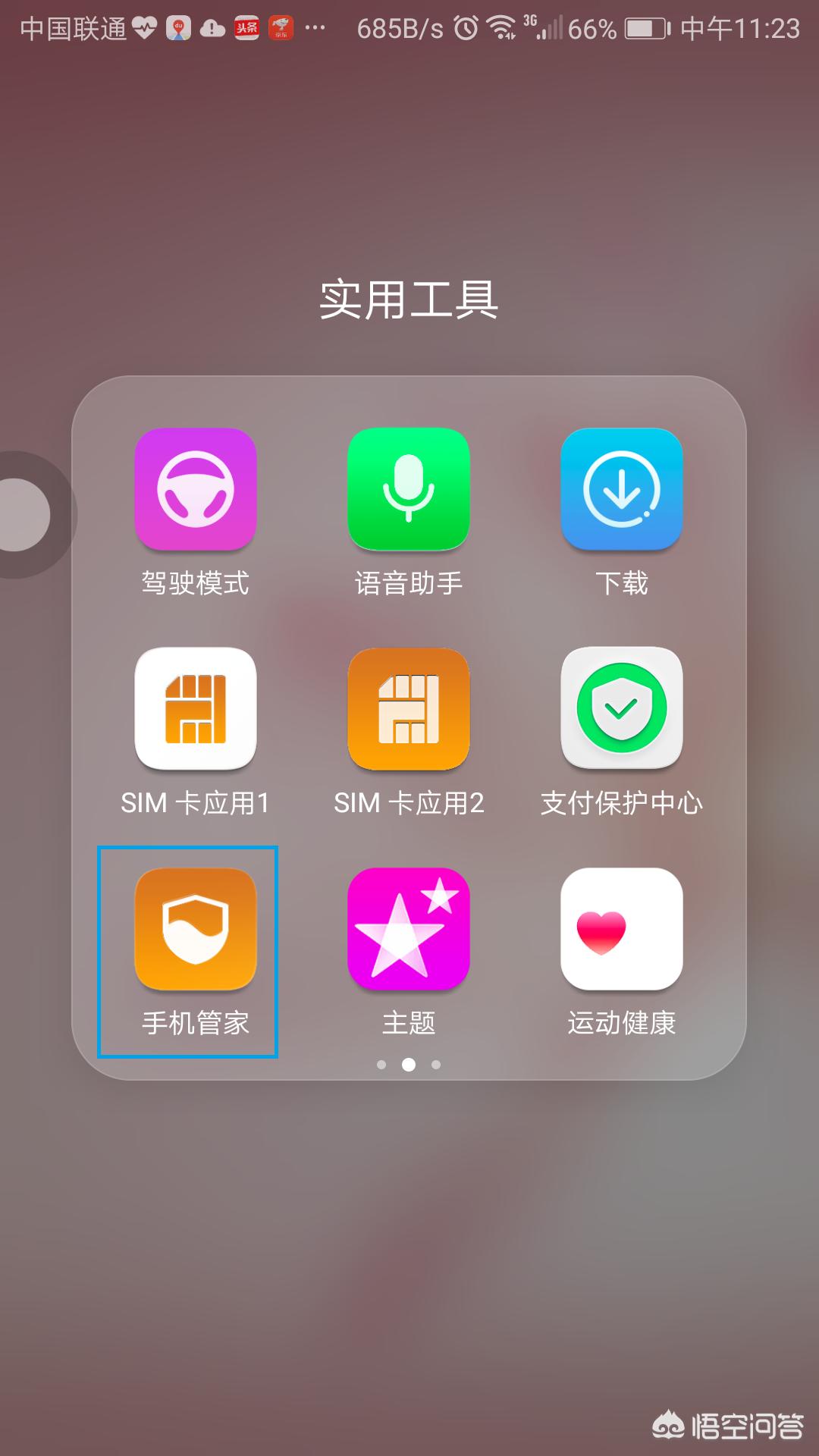This screenshot has height=1456, width=819.
Task: Launch 支付保护中心 payment protection center
Action: 622,709
